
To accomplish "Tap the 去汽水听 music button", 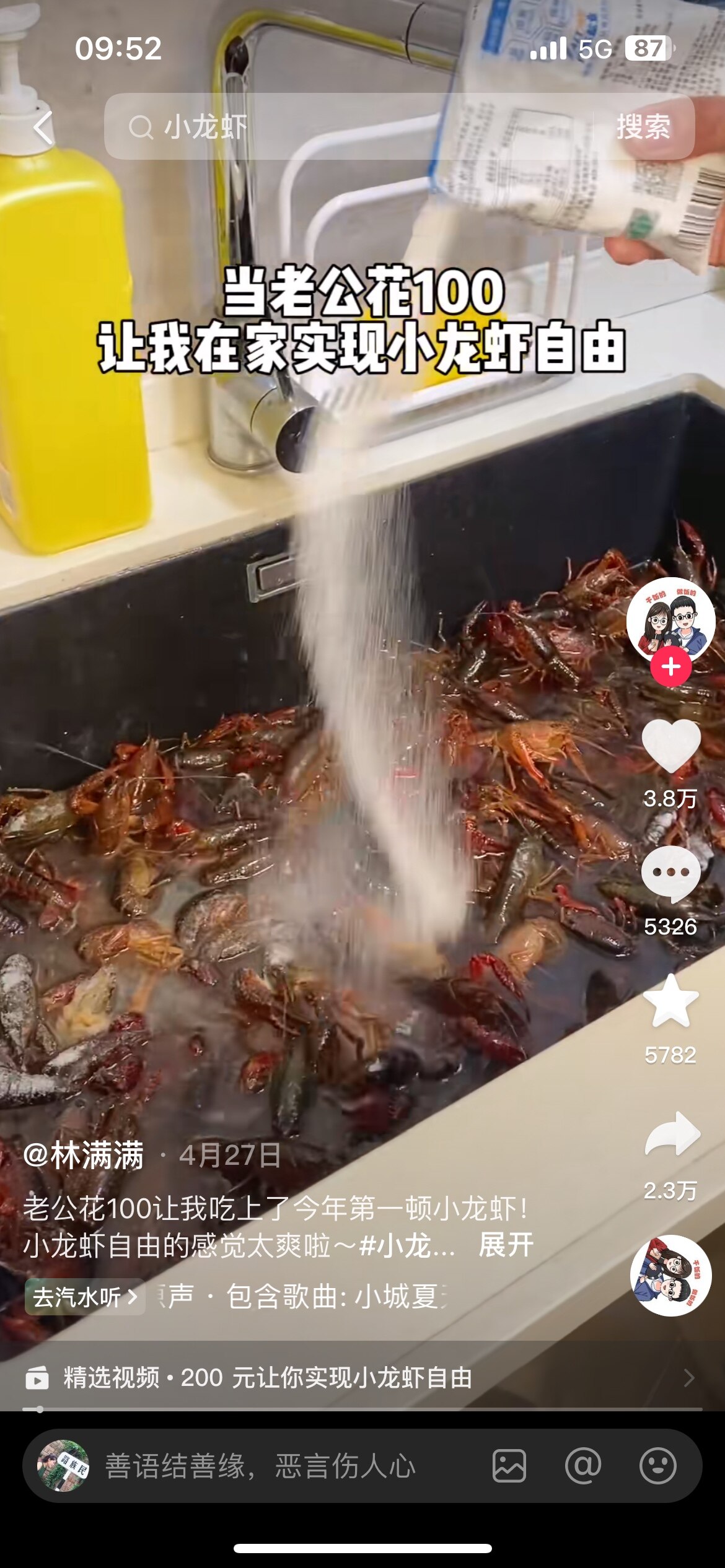I will coord(85,1297).
